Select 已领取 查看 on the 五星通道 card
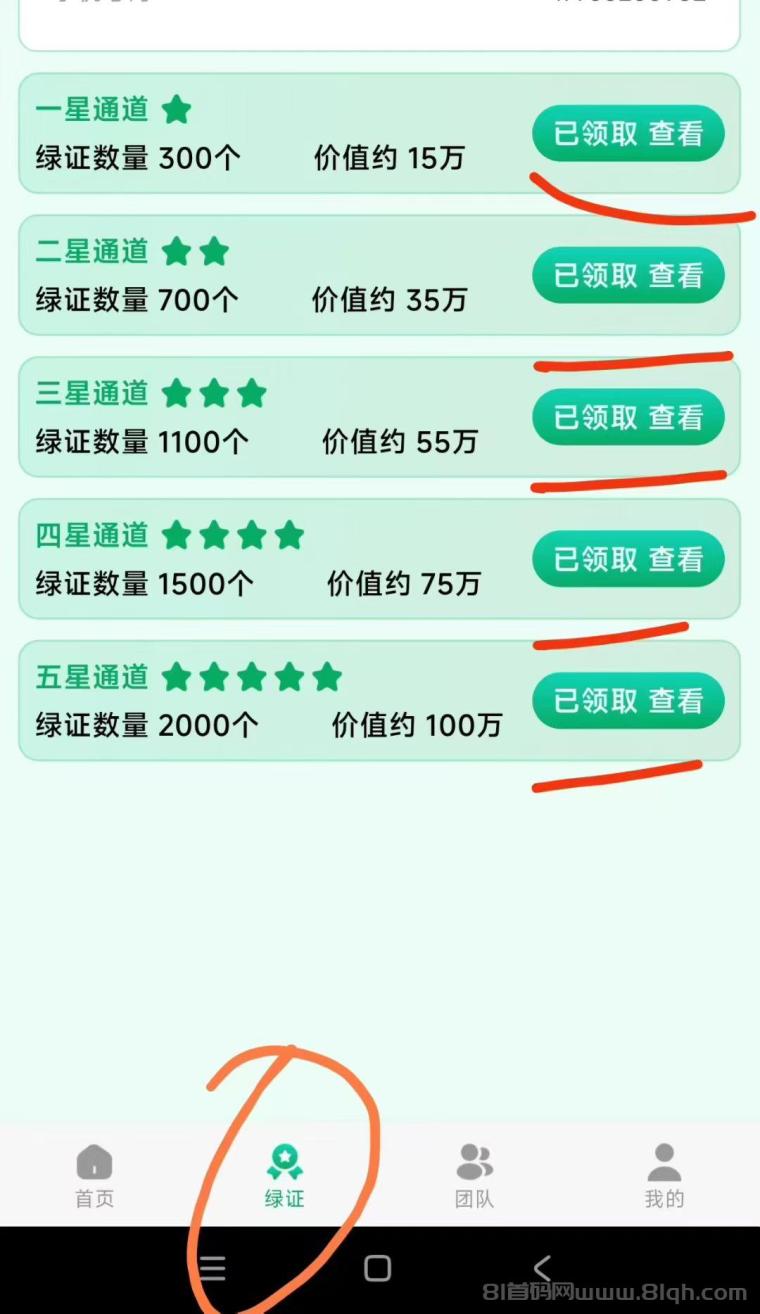The height and width of the screenshot is (1314, 760). click(628, 701)
